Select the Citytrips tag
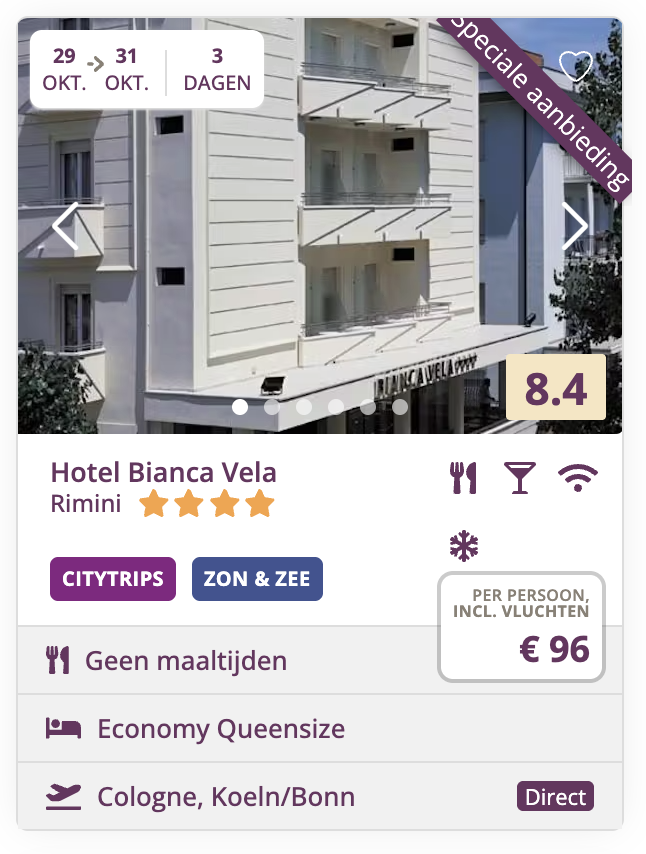The width and height of the screenshot is (646, 854). coord(113,579)
